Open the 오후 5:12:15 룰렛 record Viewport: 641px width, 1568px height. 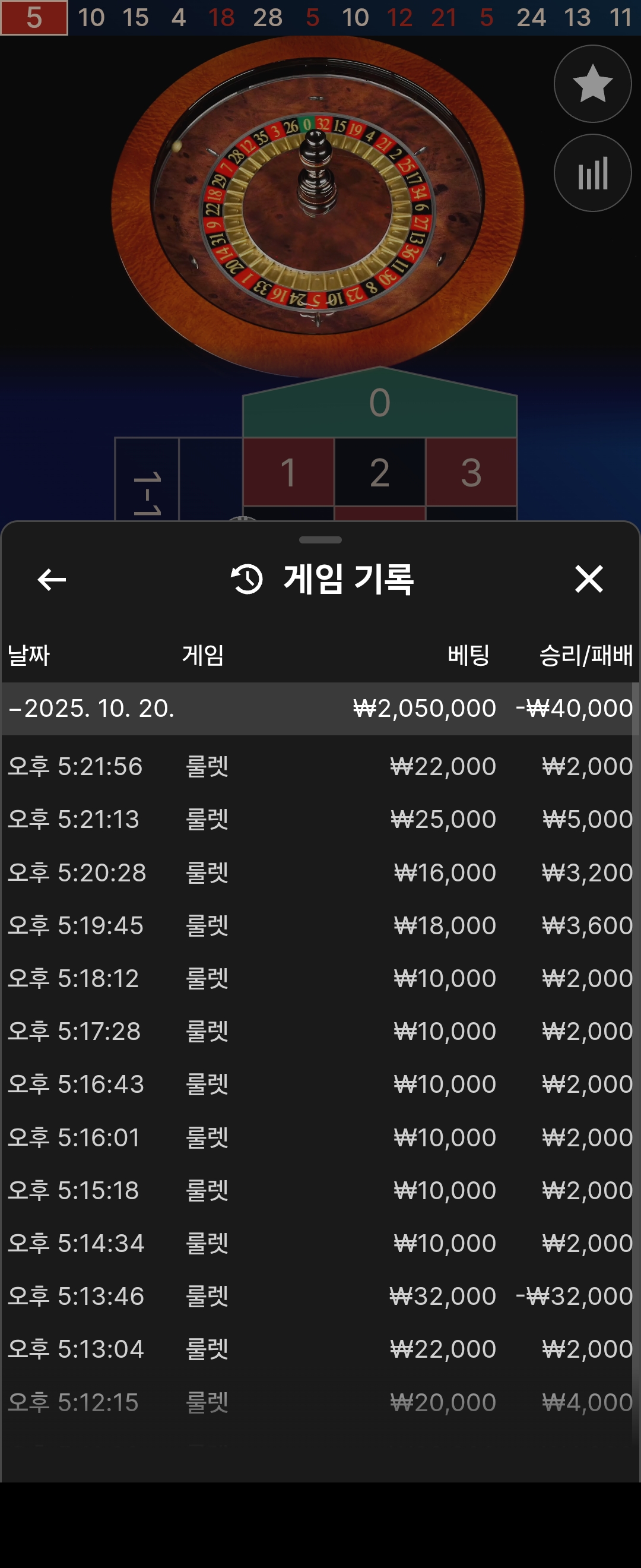point(320,1402)
